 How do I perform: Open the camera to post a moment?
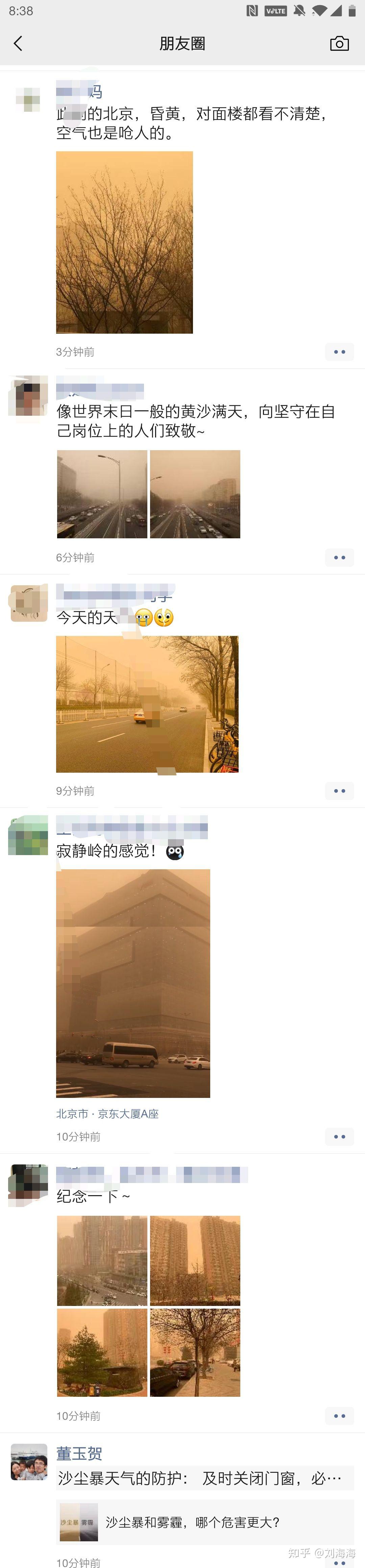click(339, 43)
